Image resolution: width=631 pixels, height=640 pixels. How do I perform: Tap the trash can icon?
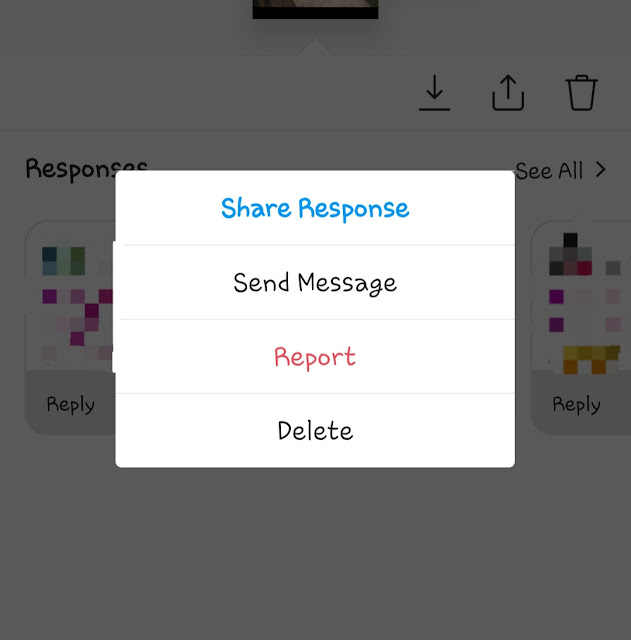tap(581, 93)
